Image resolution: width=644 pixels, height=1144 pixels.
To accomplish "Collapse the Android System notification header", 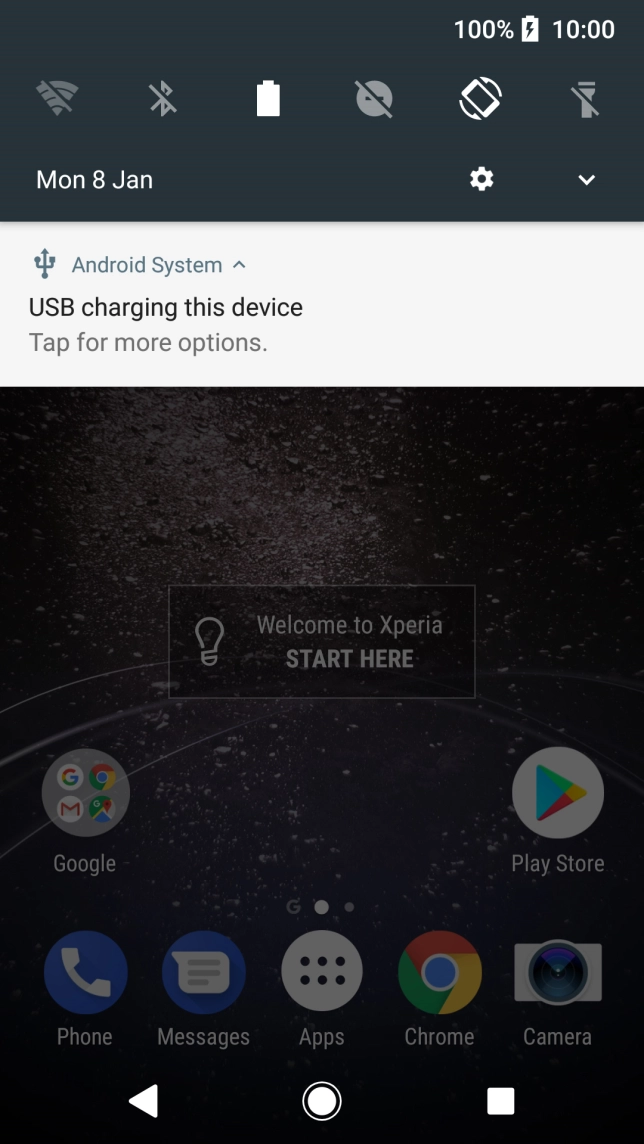I will (239, 265).
